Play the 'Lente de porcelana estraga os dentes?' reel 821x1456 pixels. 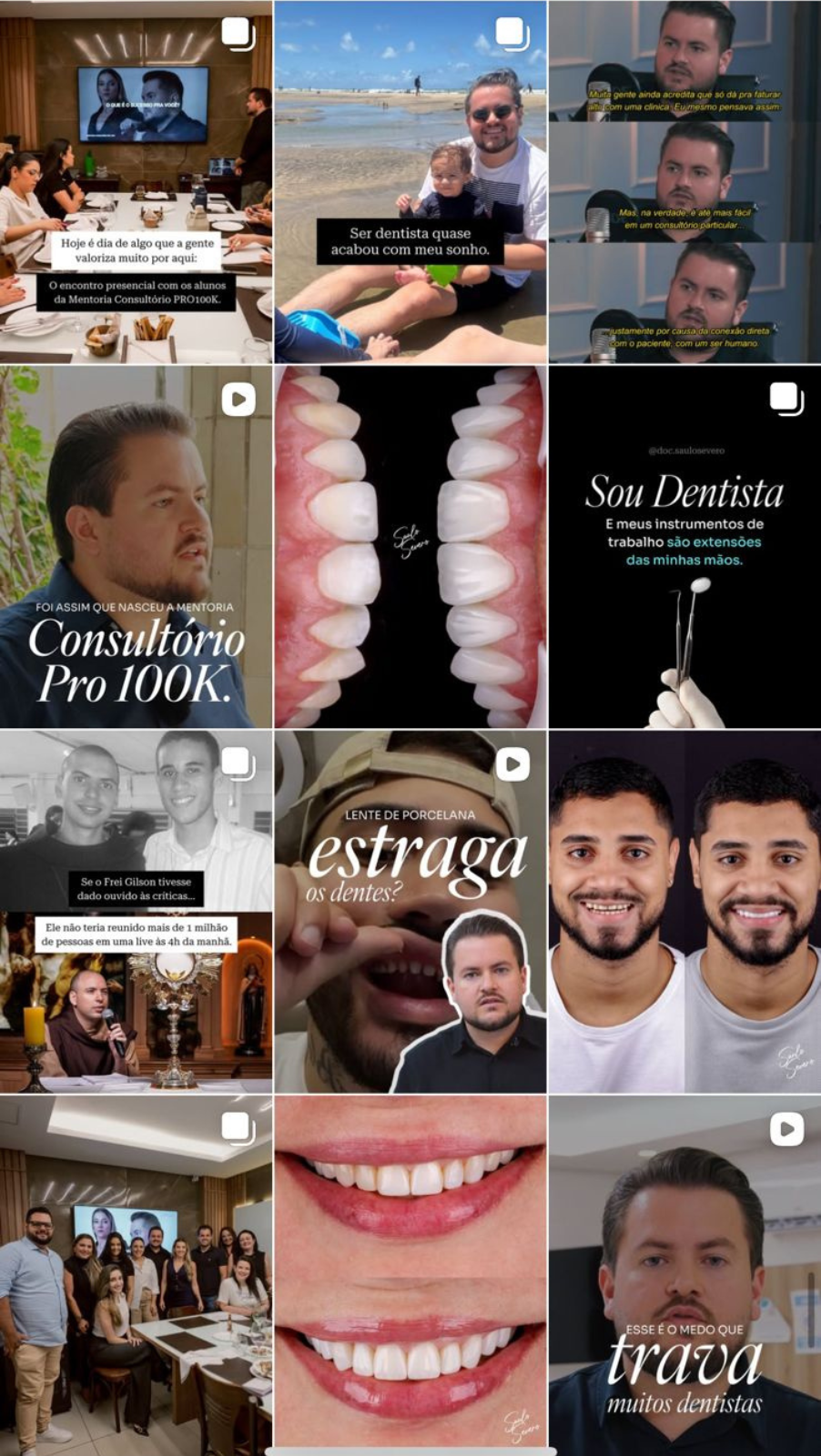(x=410, y=911)
